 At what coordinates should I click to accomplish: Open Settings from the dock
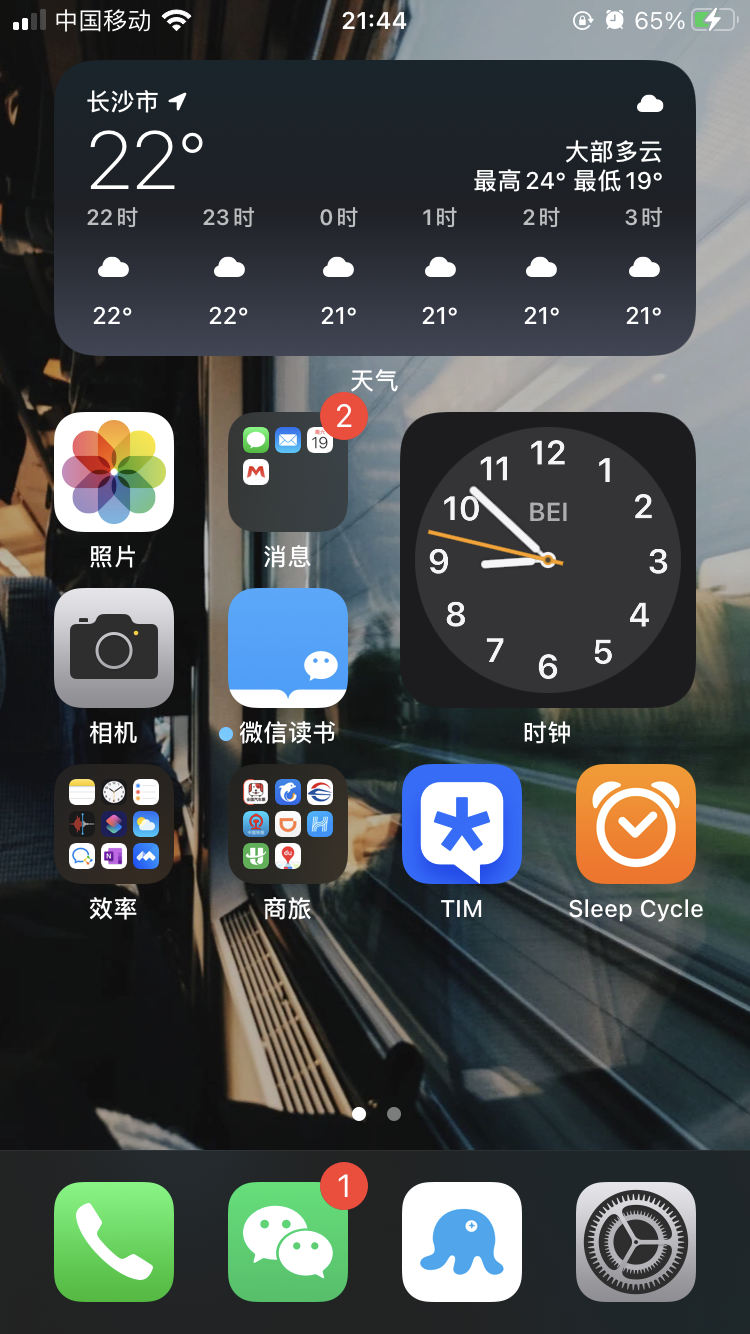click(x=635, y=1242)
